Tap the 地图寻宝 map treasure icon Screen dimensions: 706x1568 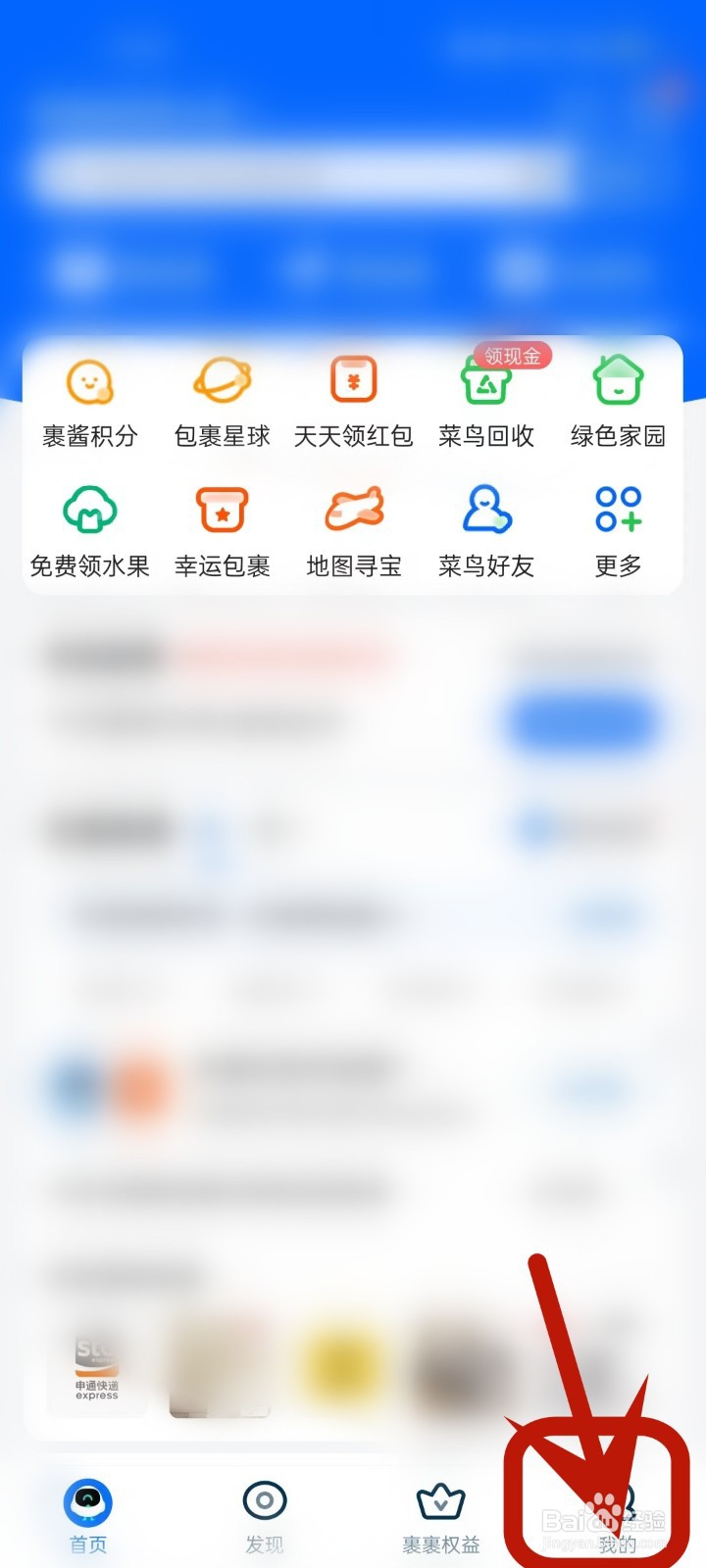point(353,510)
